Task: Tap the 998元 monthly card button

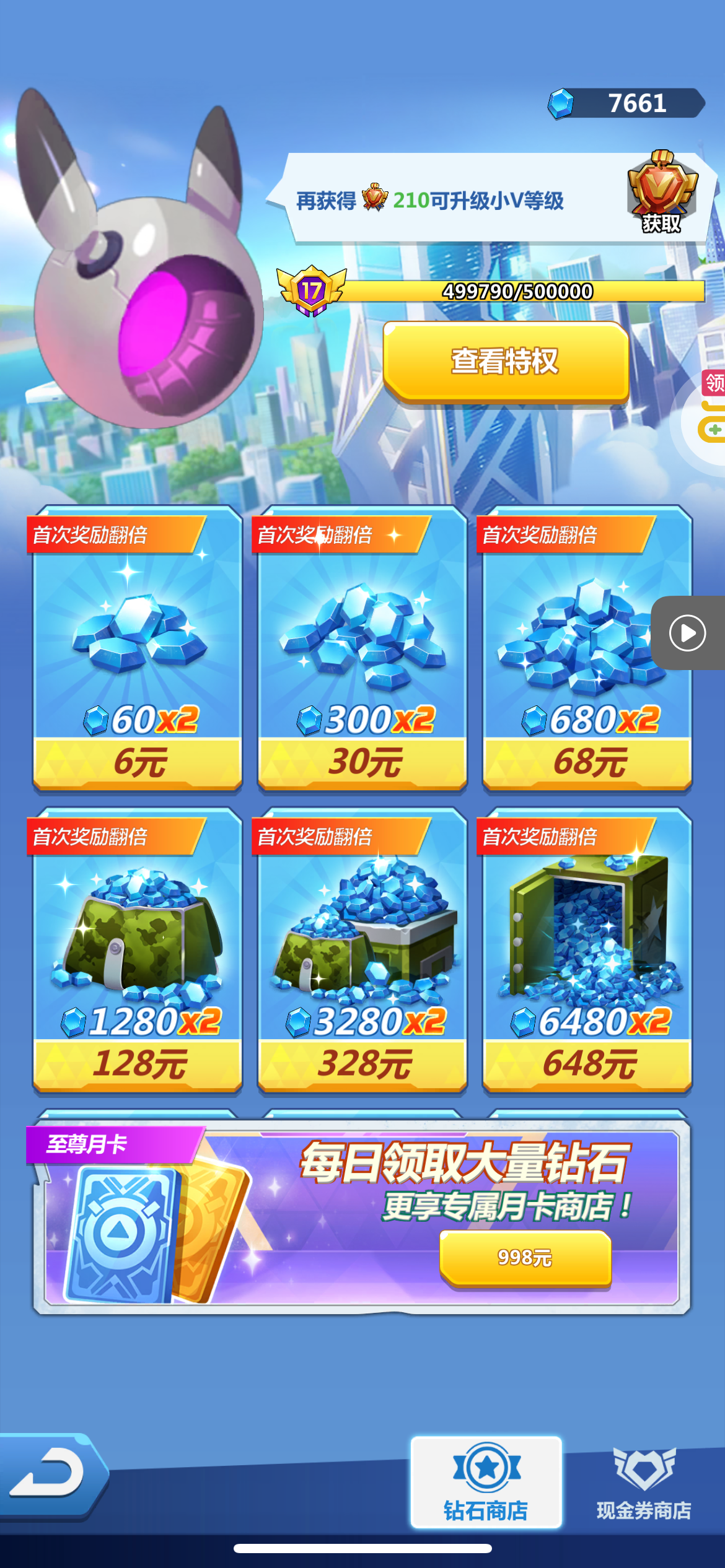Action: (525, 1258)
